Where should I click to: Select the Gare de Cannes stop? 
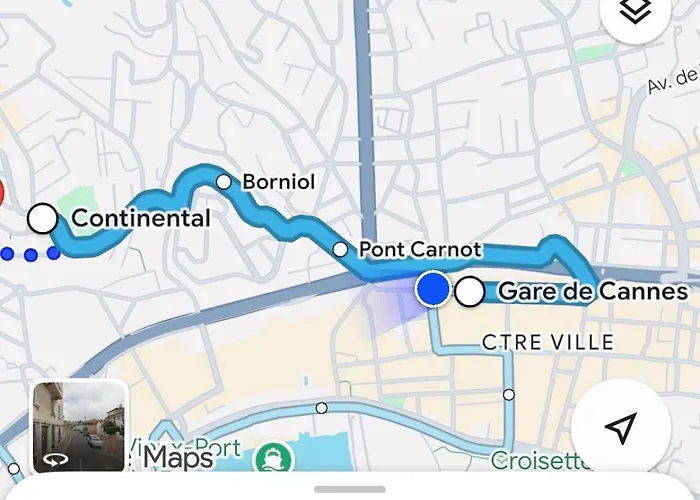point(470,292)
